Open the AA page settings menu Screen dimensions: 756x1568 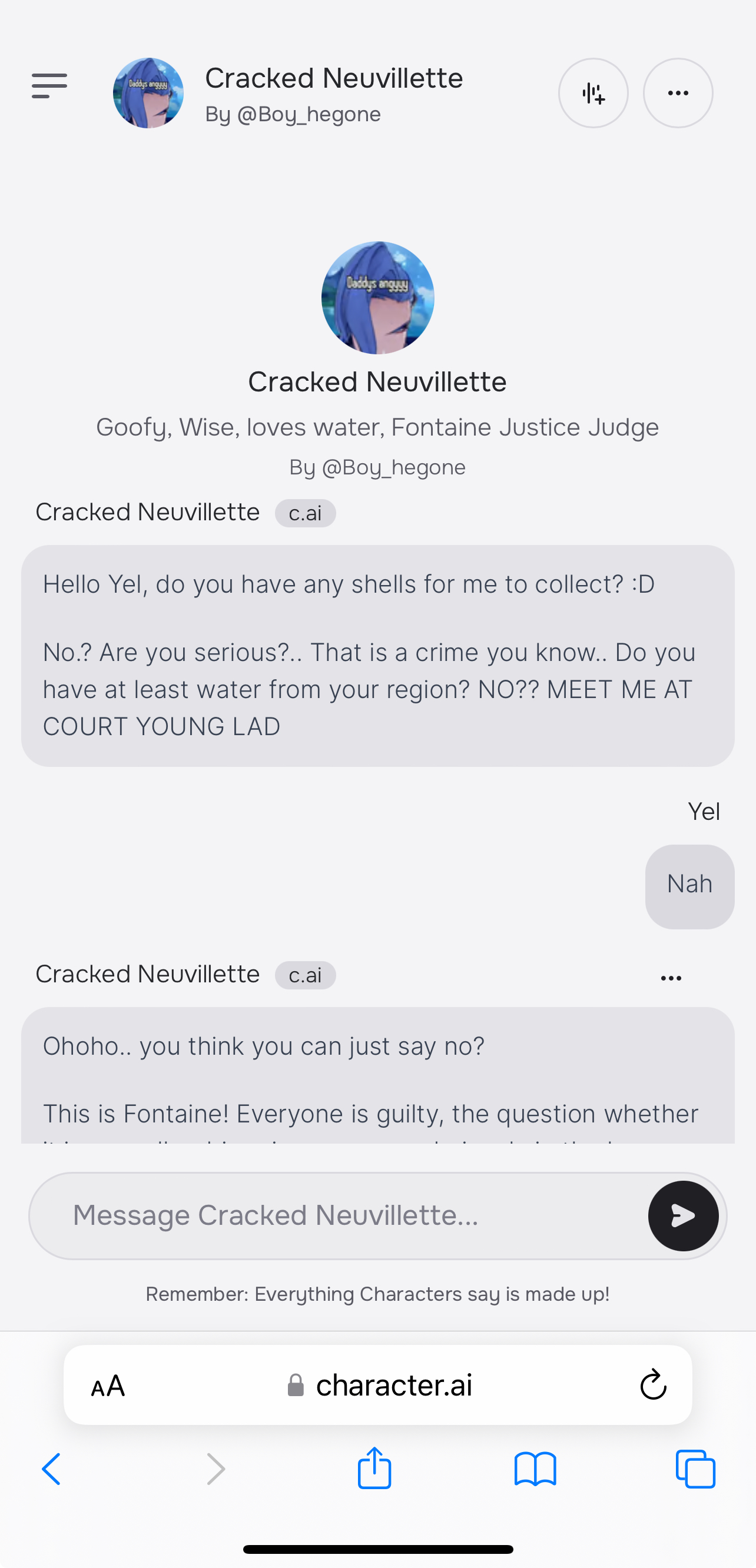tap(108, 1386)
